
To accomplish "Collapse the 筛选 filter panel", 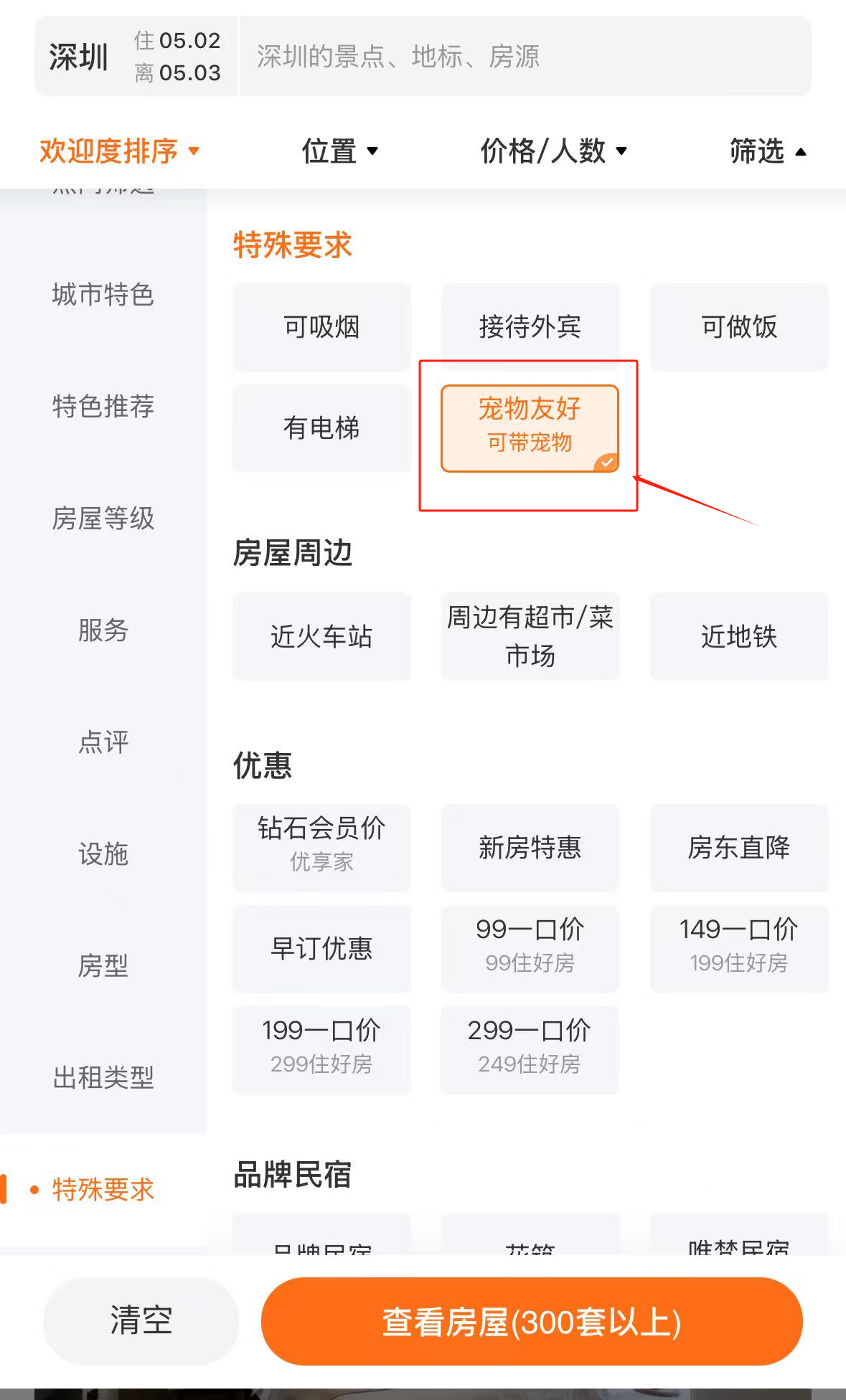I will pos(767,151).
